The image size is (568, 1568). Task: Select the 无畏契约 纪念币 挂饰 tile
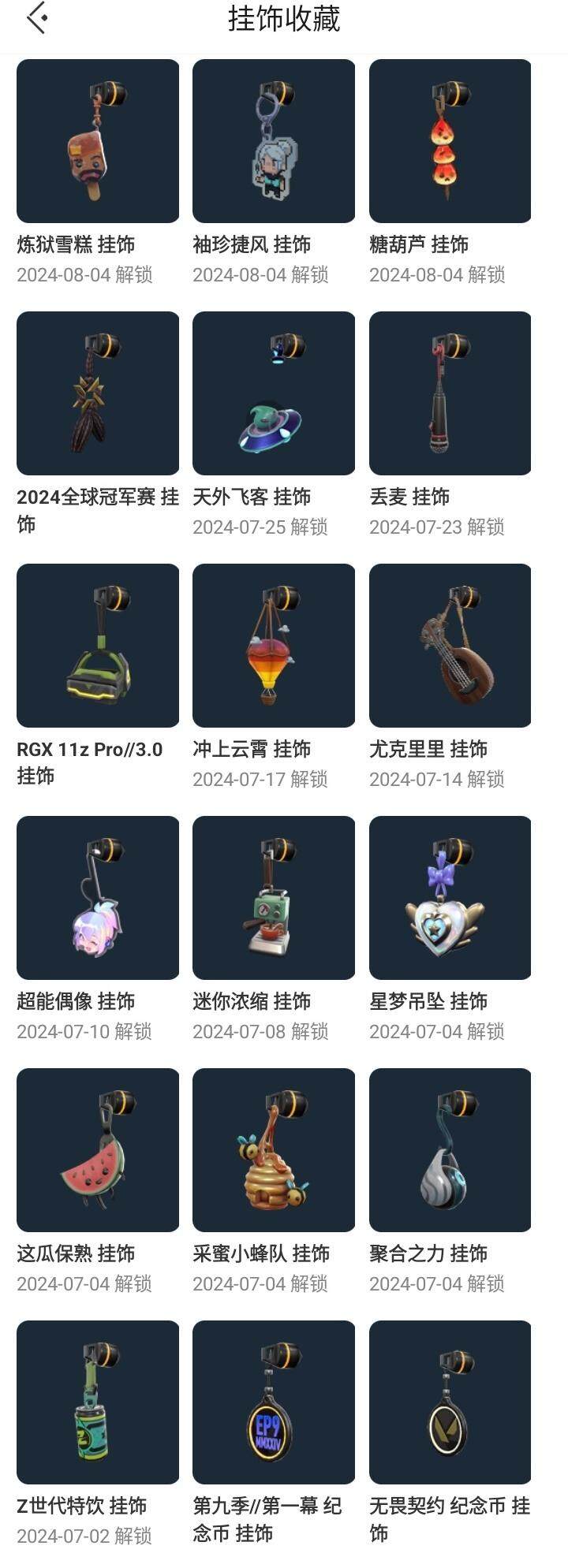[x=450, y=1402]
